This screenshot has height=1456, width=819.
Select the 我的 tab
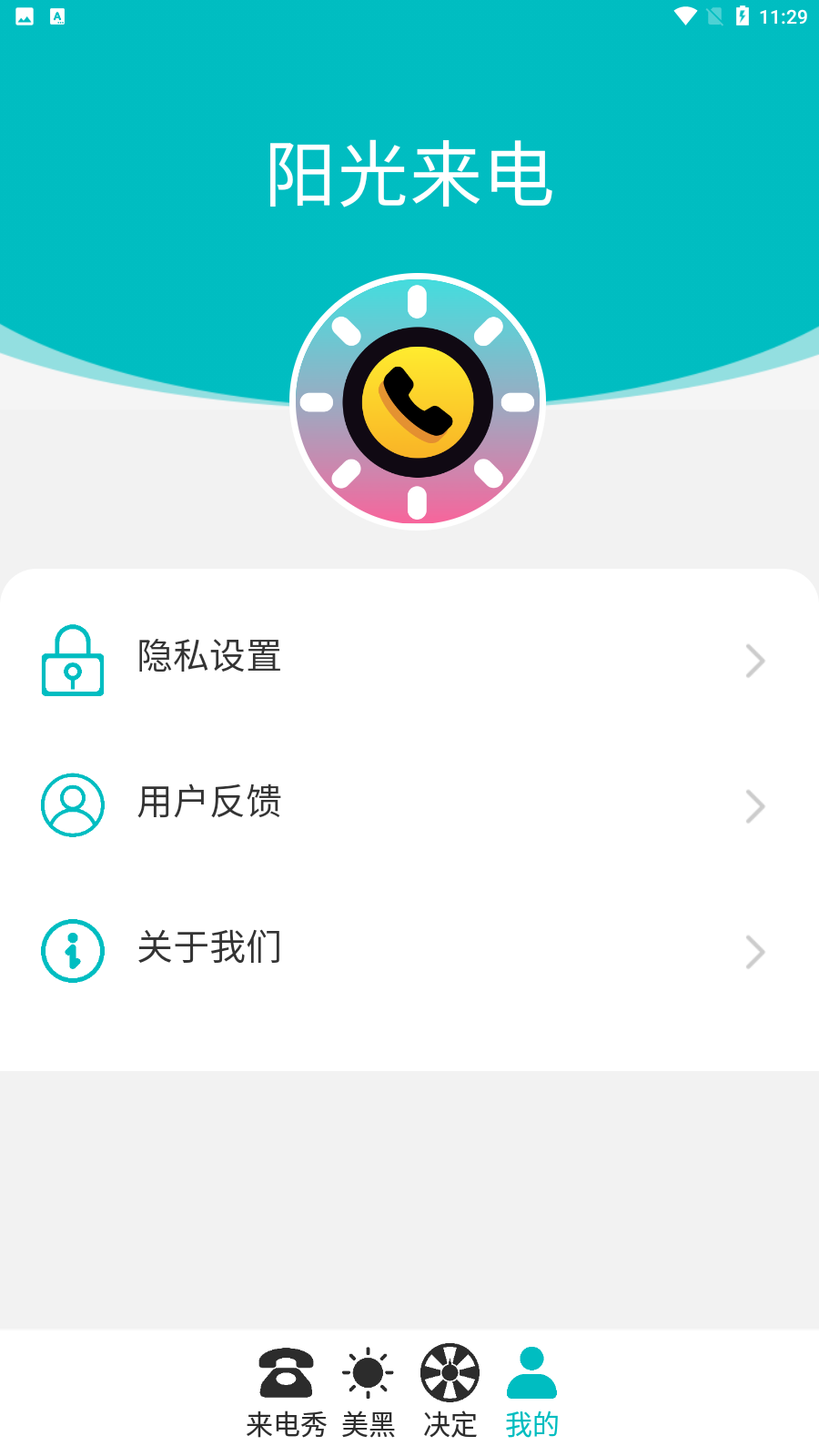(x=531, y=1392)
